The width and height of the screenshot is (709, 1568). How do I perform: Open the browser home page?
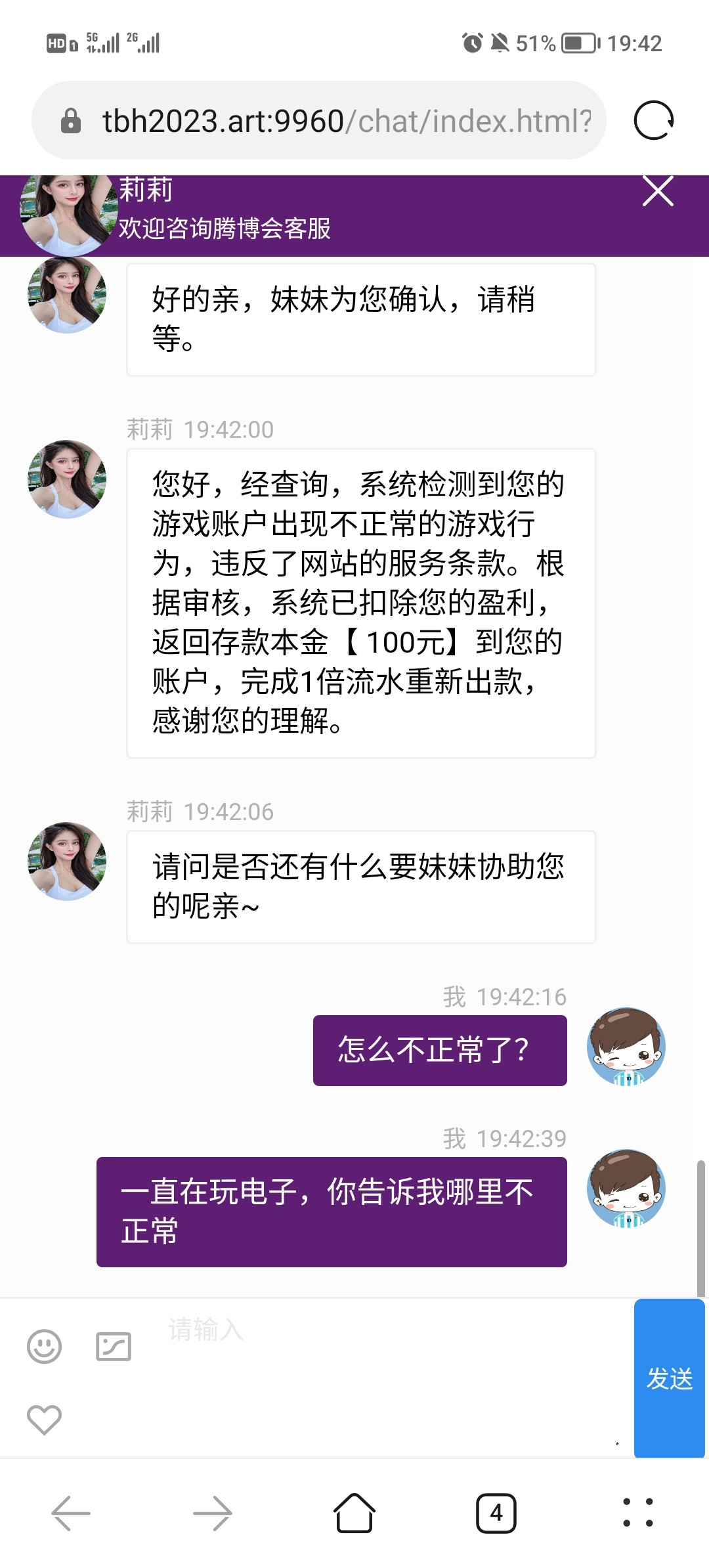pos(354,1513)
